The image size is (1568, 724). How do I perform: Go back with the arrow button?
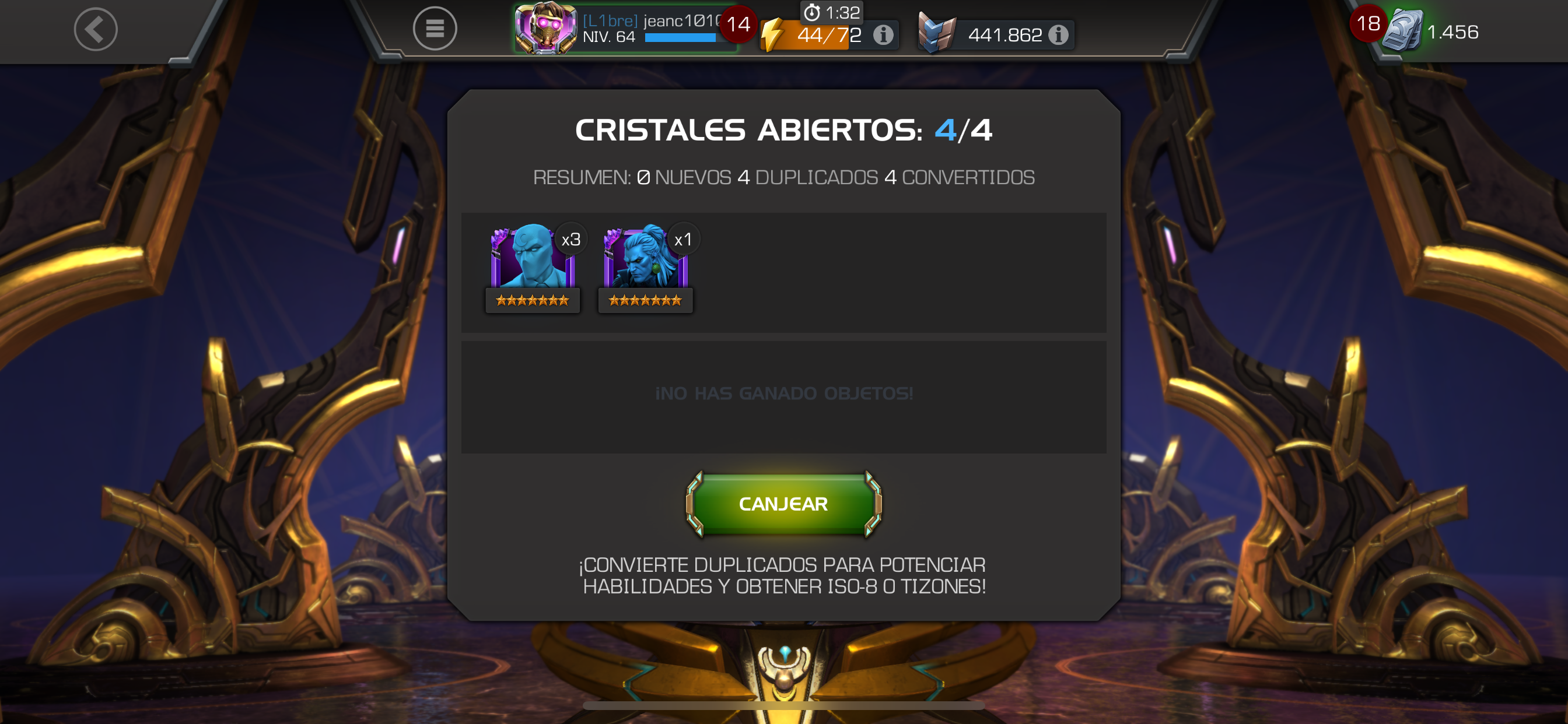tap(96, 29)
